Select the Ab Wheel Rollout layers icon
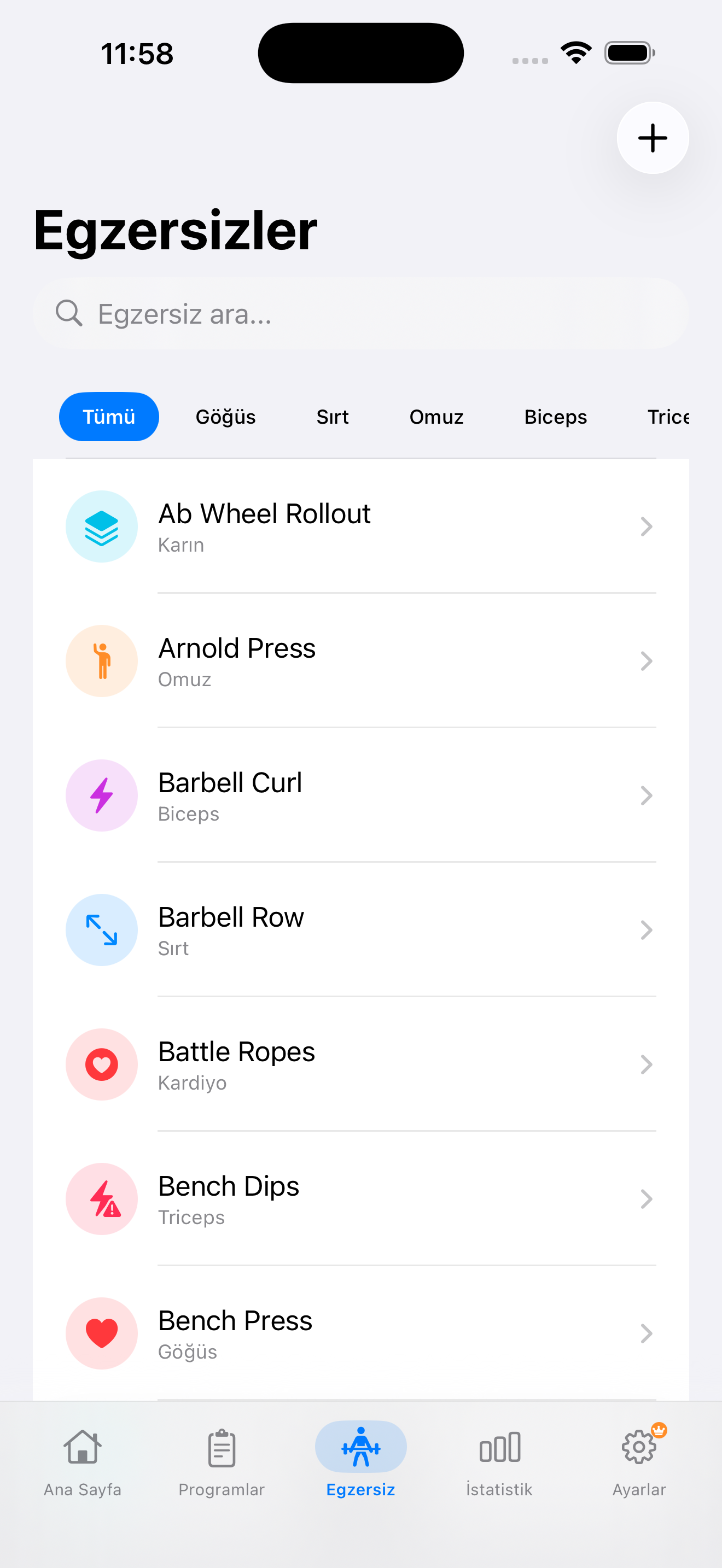This screenshot has height=1568, width=722. pyautogui.click(x=101, y=526)
